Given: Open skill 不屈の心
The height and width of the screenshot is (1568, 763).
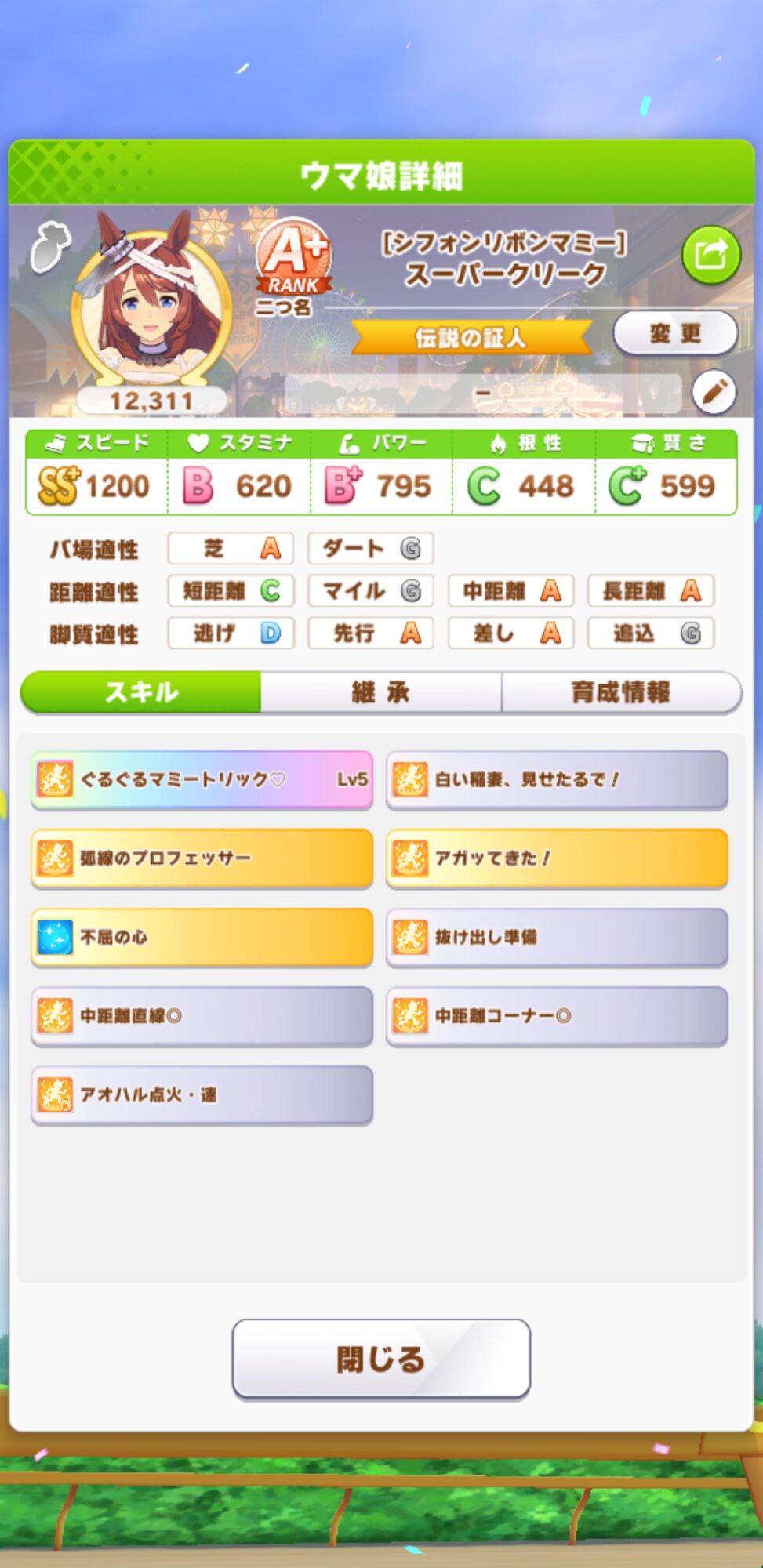Looking at the screenshot, I should click(x=202, y=937).
